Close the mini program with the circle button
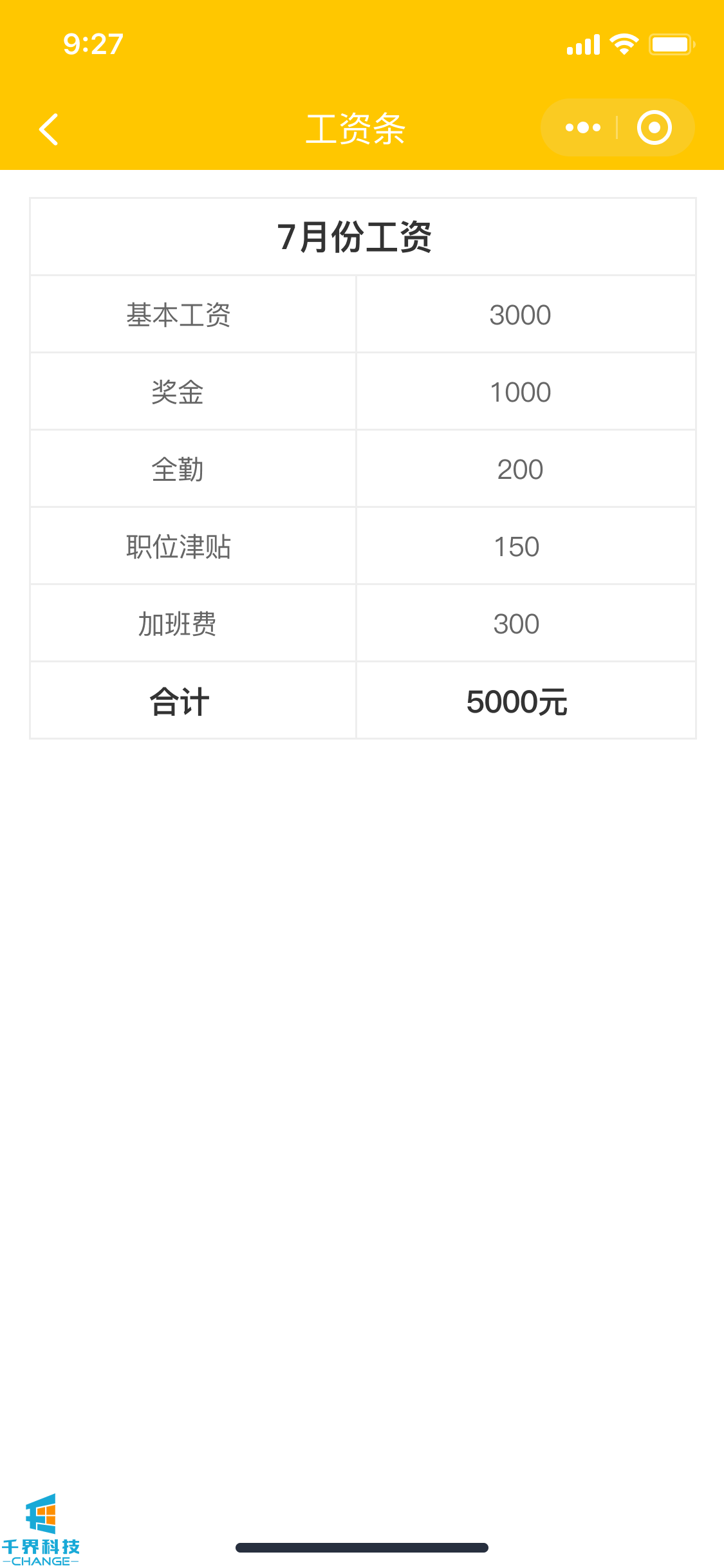The width and height of the screenshot is (724, 1568). [x=654, y=127]
